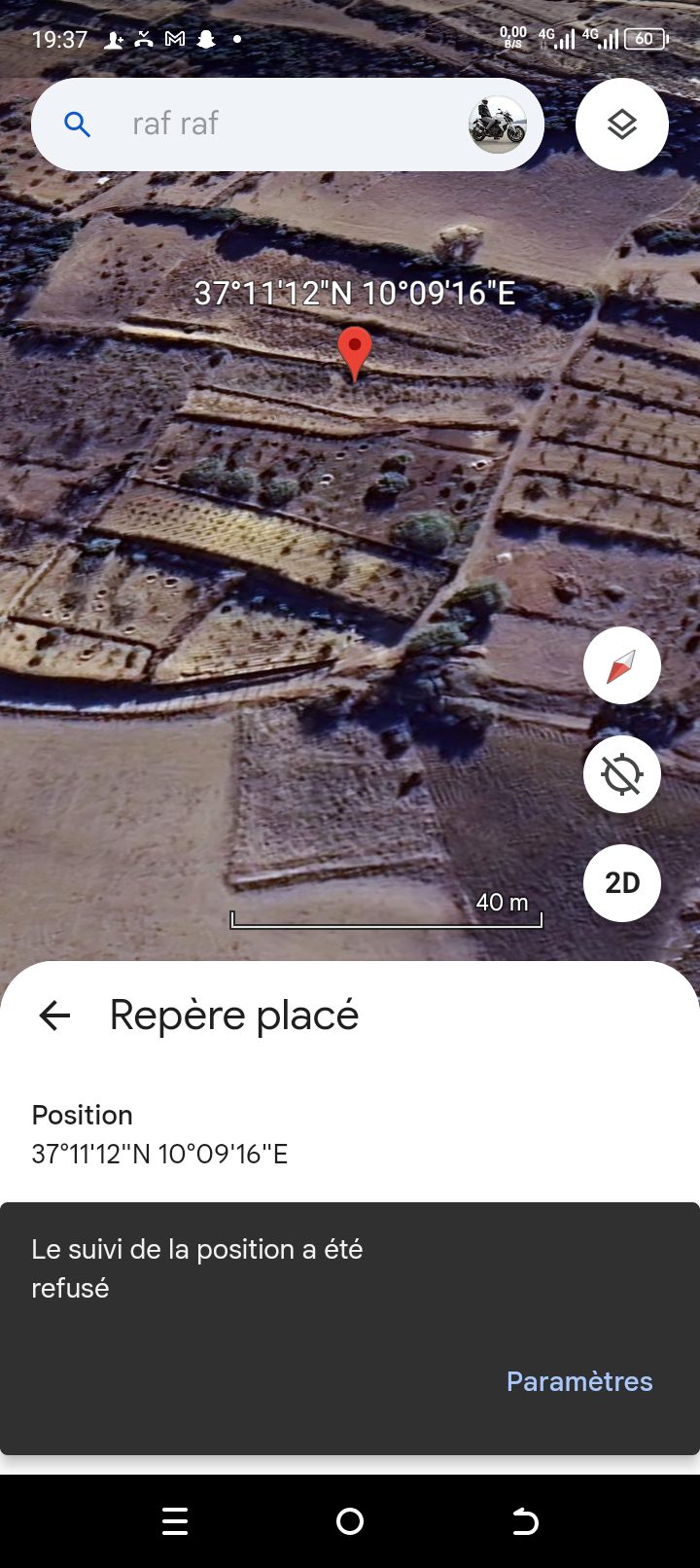Tap the Android overview navigation icon
Image resolution: width=700 pixels, height=1568 pixels.
(x=175, y=1521)
